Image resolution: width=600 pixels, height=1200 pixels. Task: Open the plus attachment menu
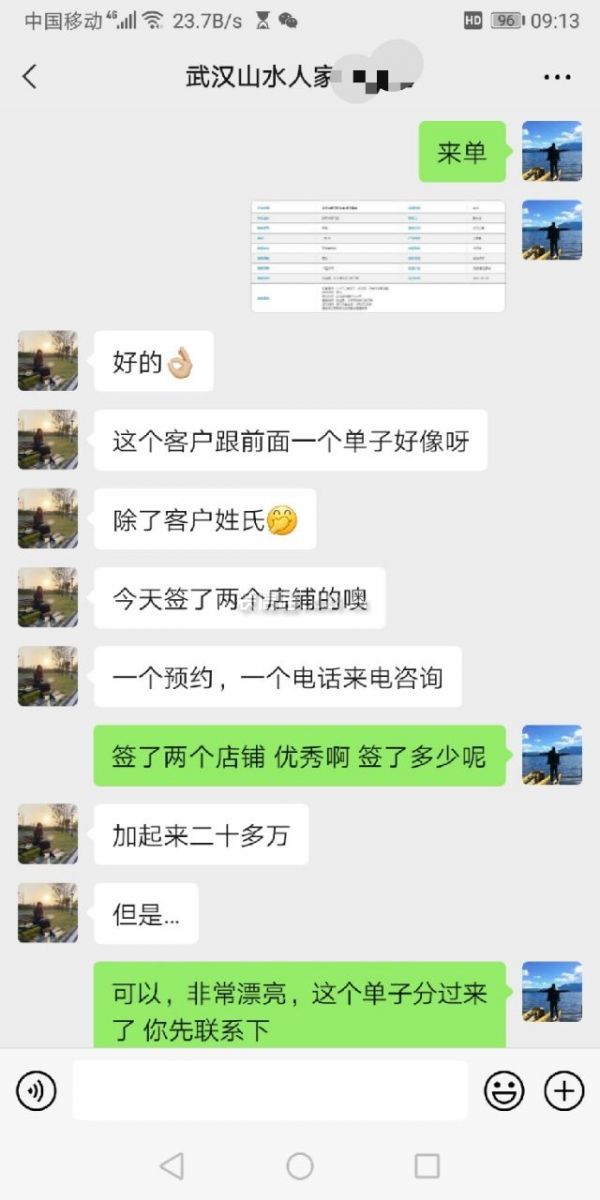pos(564,1090)
